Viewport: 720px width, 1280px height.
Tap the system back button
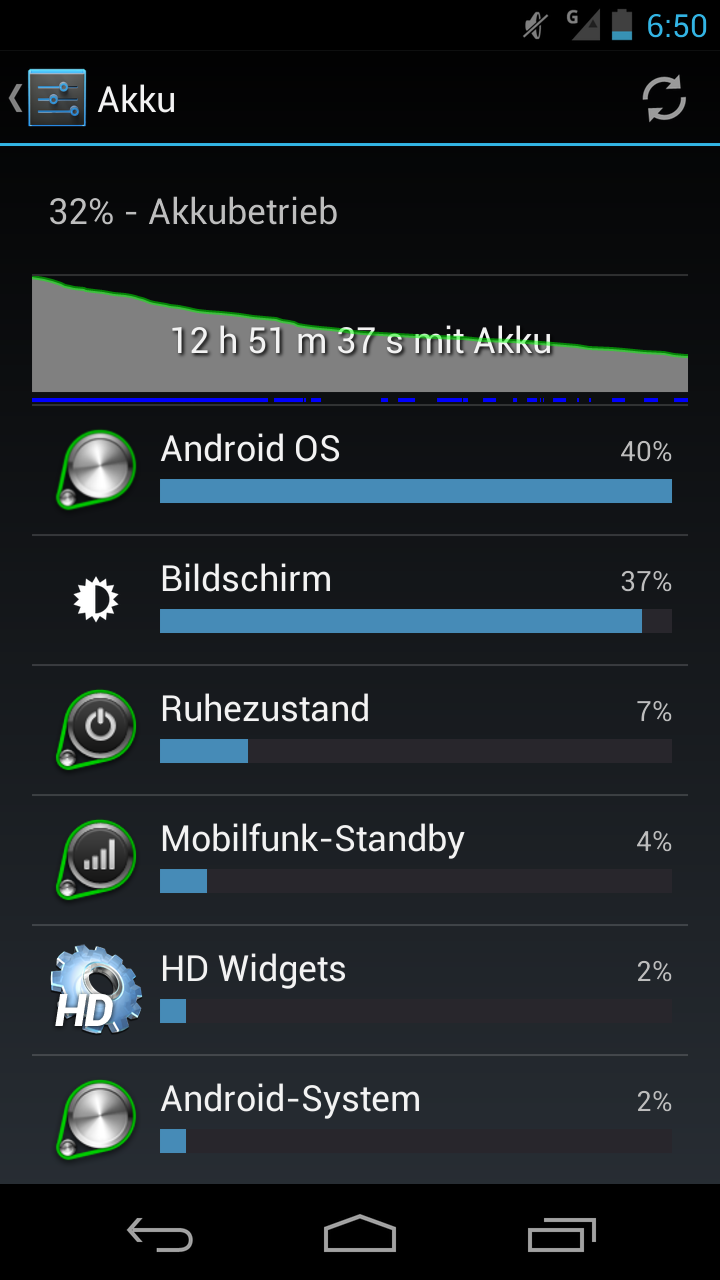pyautogui.click(x=160, y=1234)
